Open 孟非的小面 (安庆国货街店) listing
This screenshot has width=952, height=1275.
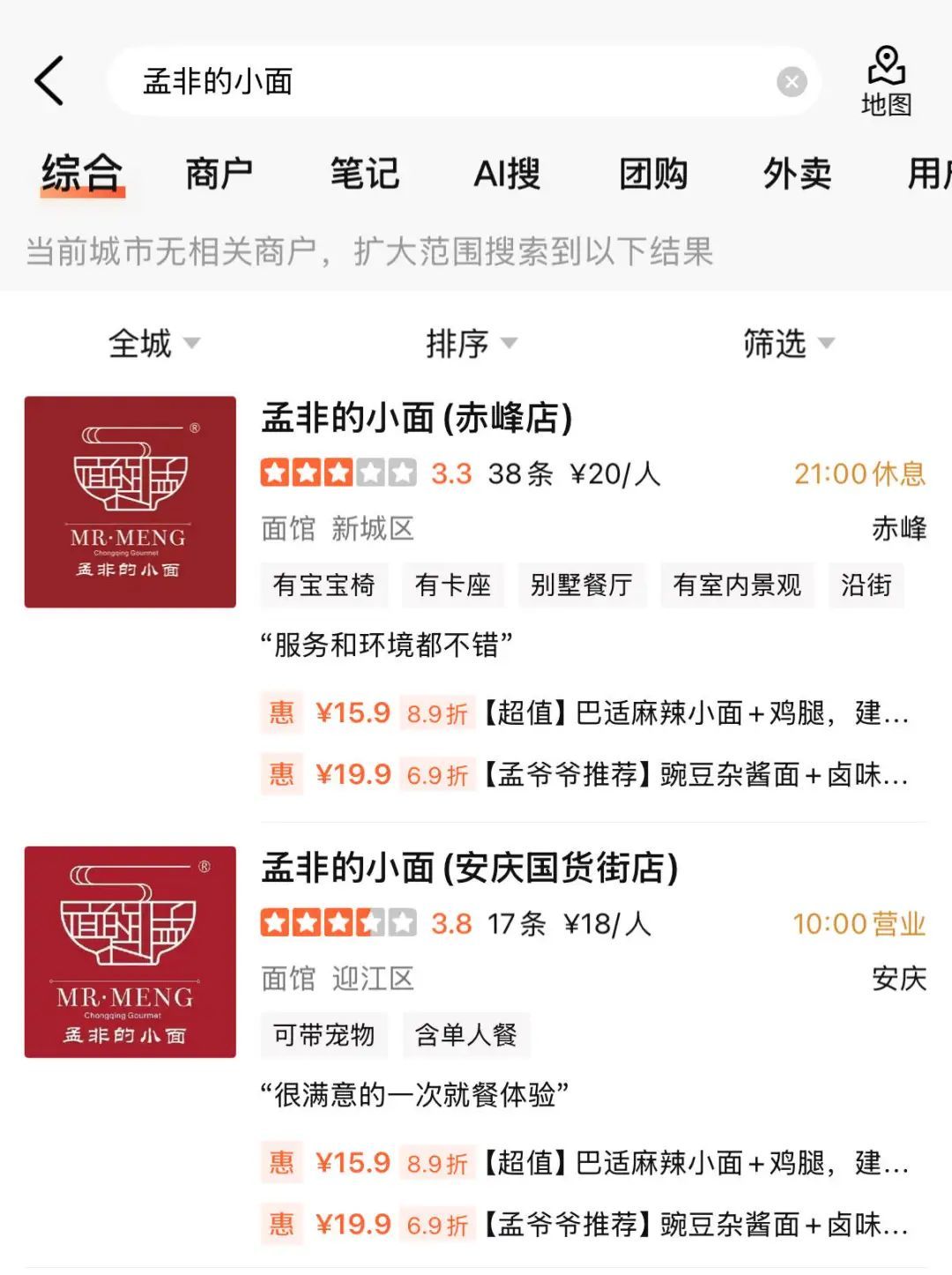point(469,868)
